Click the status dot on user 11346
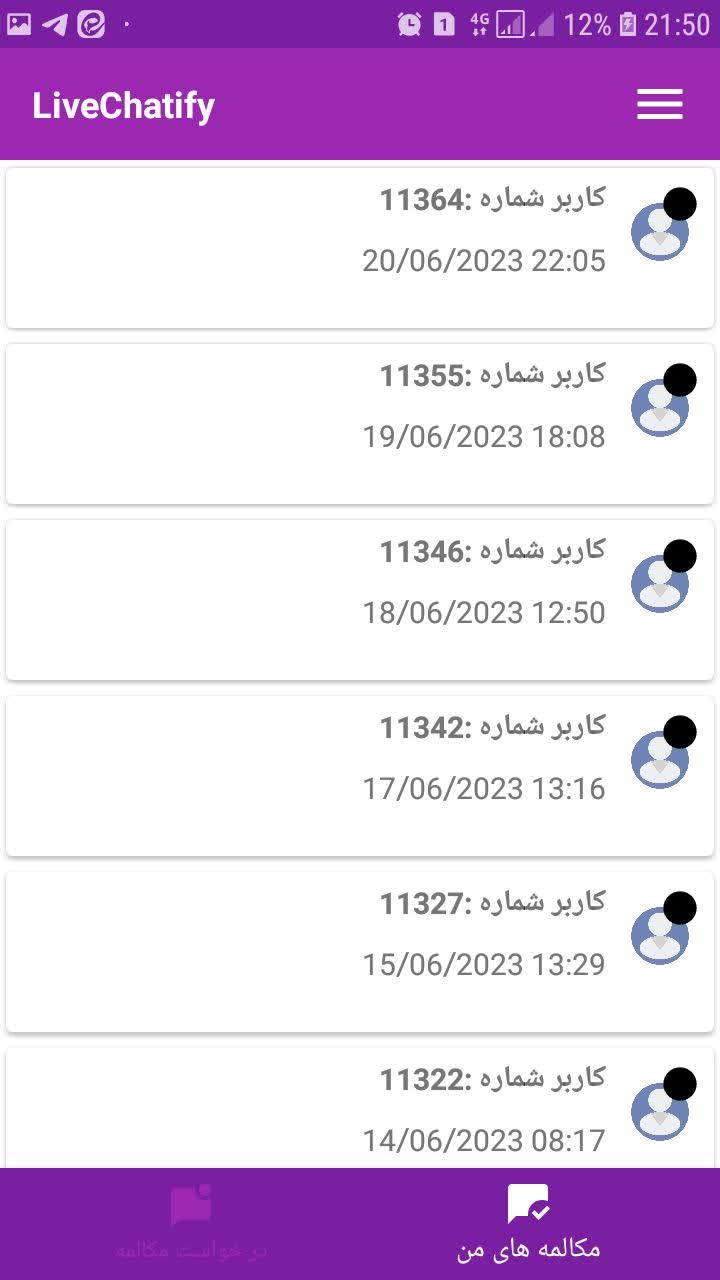 point(681,555)
